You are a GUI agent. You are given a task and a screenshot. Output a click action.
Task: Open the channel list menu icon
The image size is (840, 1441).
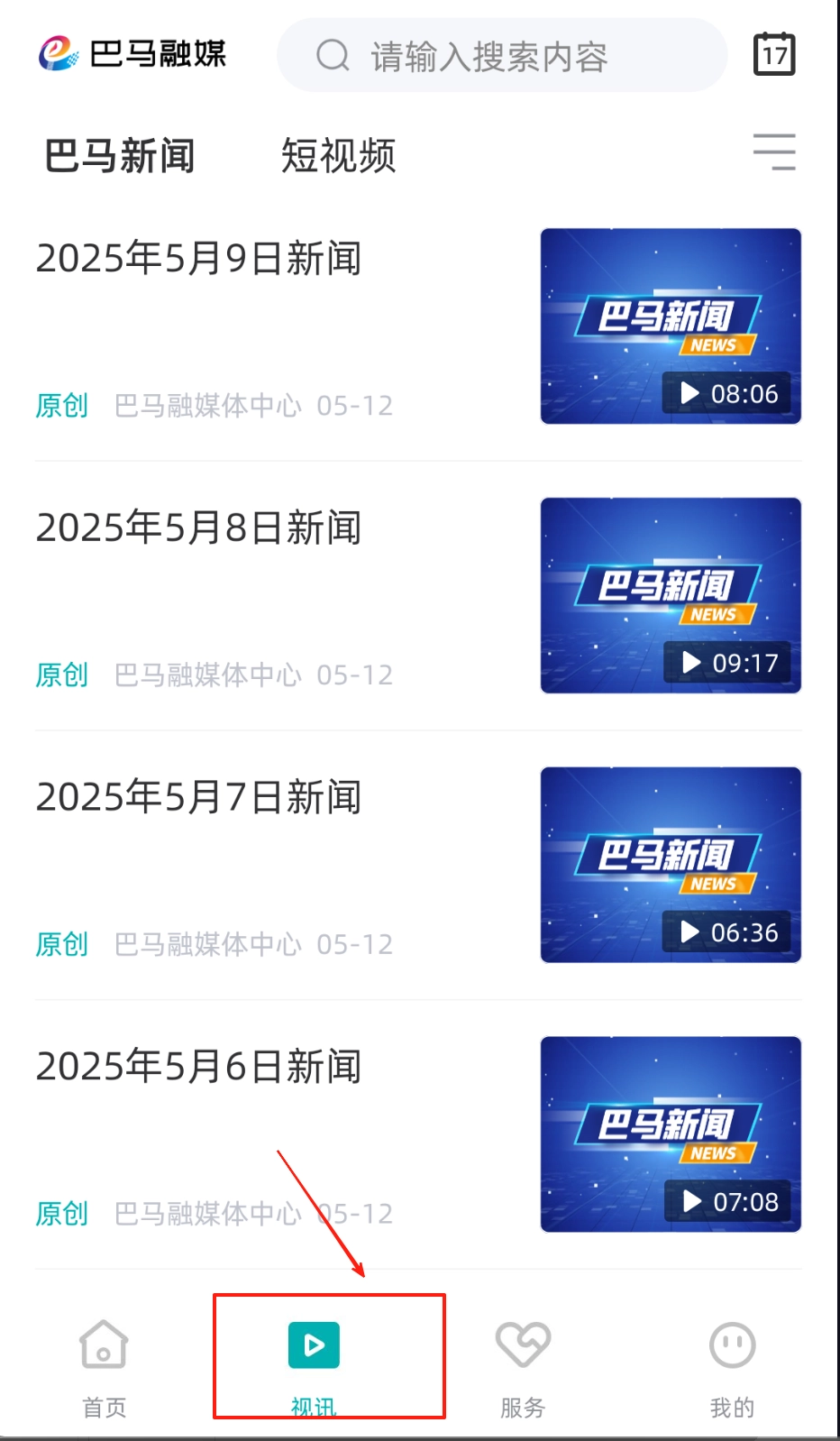(x=774, y=151)
